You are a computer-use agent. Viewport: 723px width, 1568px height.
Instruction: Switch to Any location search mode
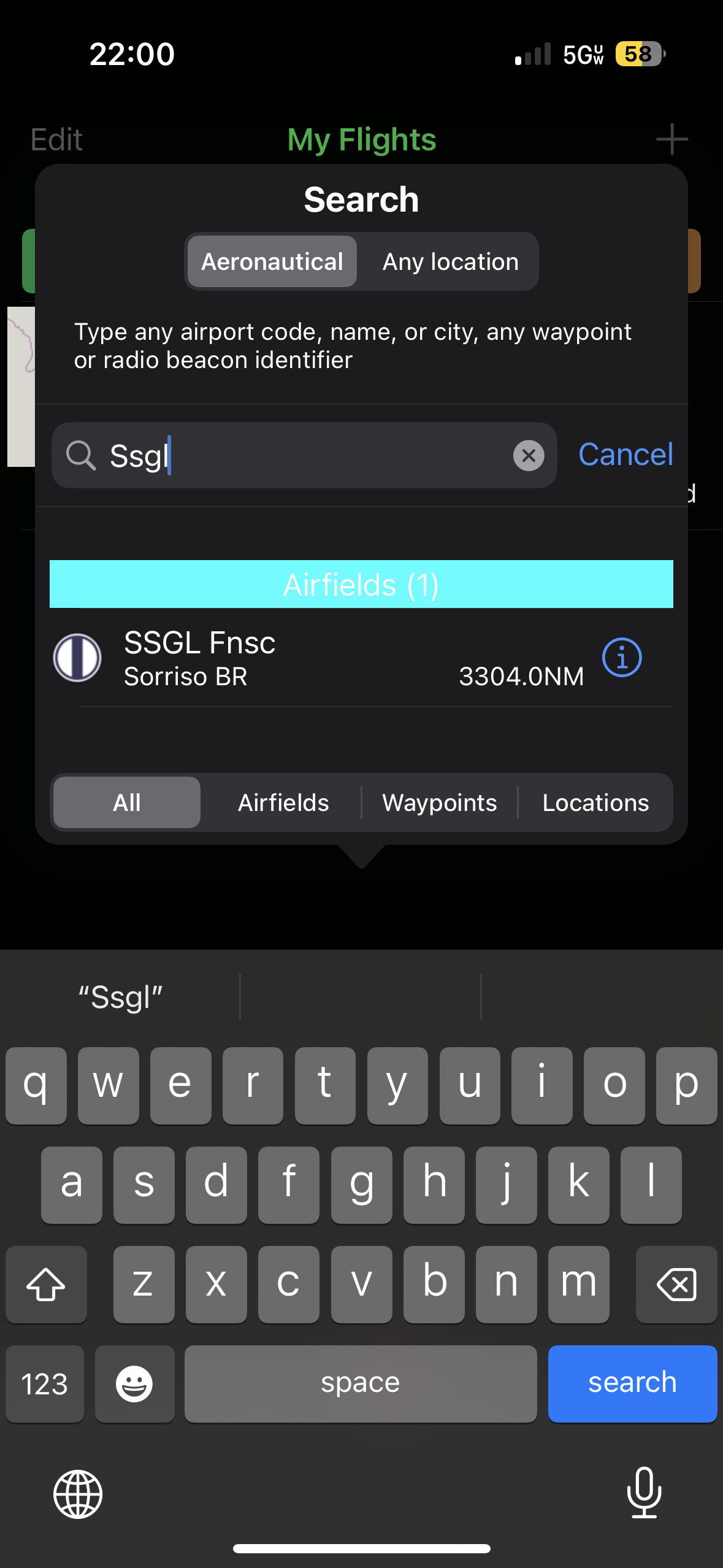pos(450,262)
